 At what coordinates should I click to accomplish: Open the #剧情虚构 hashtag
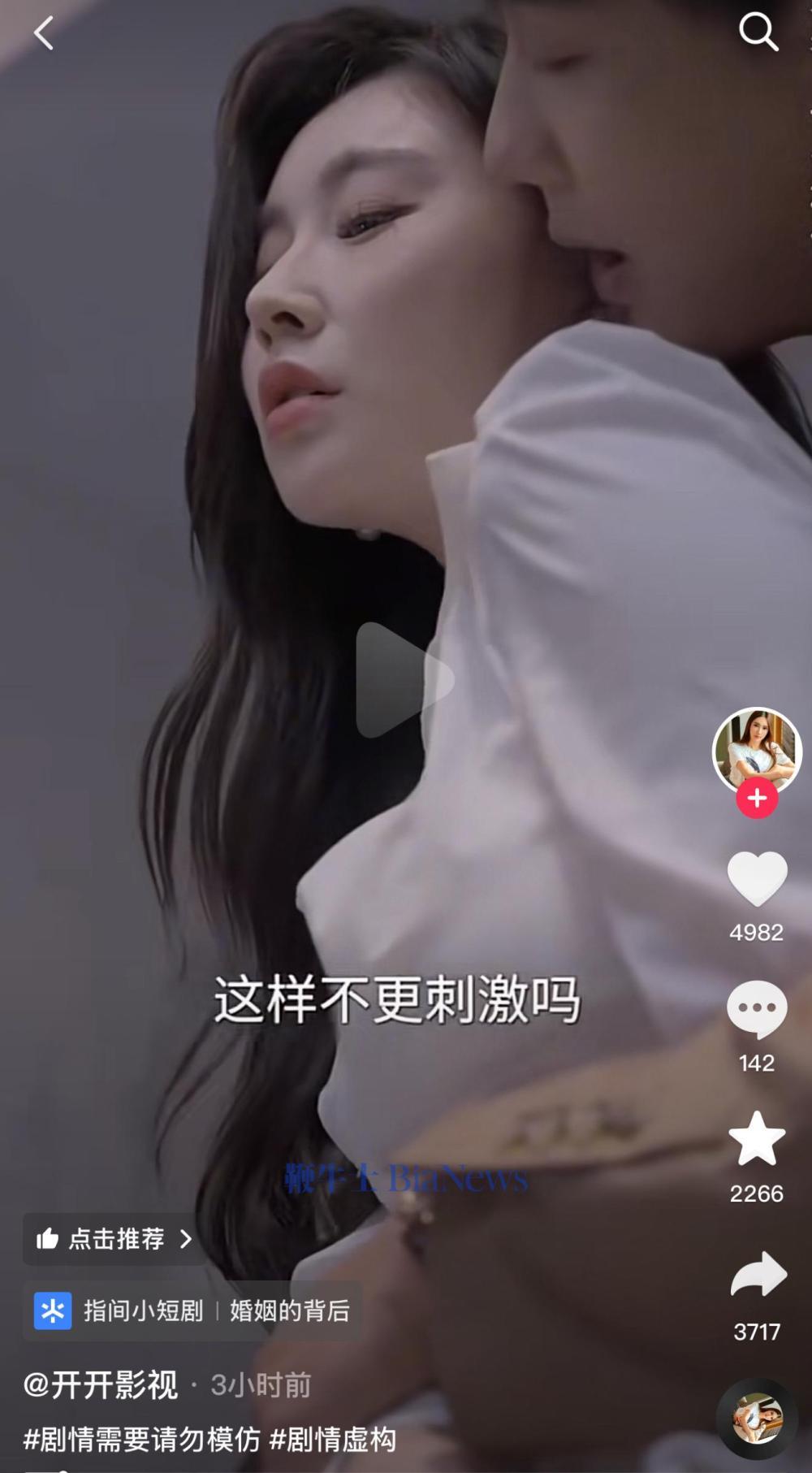point(333,1440)
